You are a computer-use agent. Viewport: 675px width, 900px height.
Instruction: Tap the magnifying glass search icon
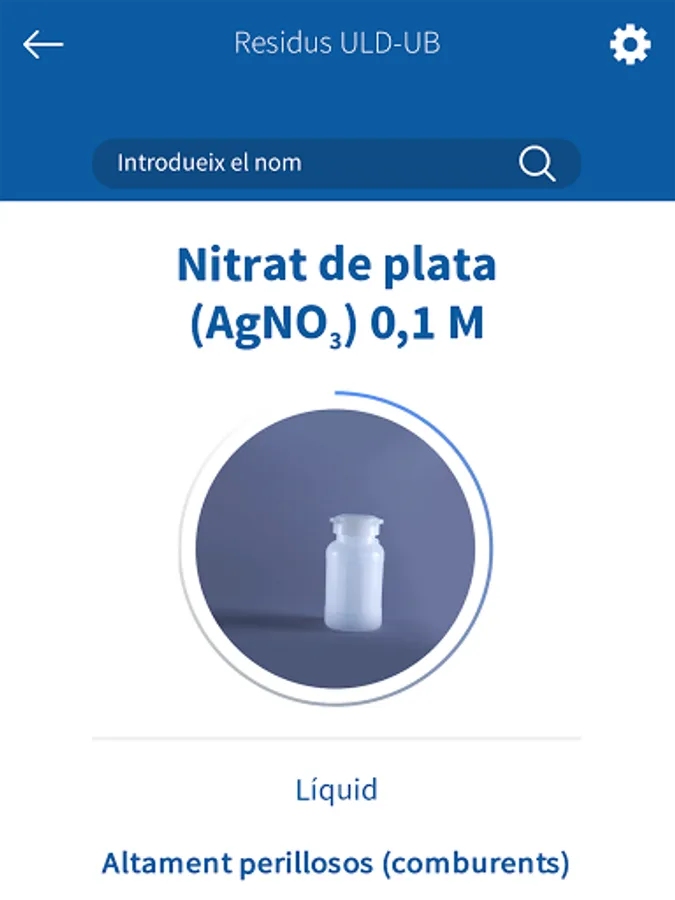[537, 163]
